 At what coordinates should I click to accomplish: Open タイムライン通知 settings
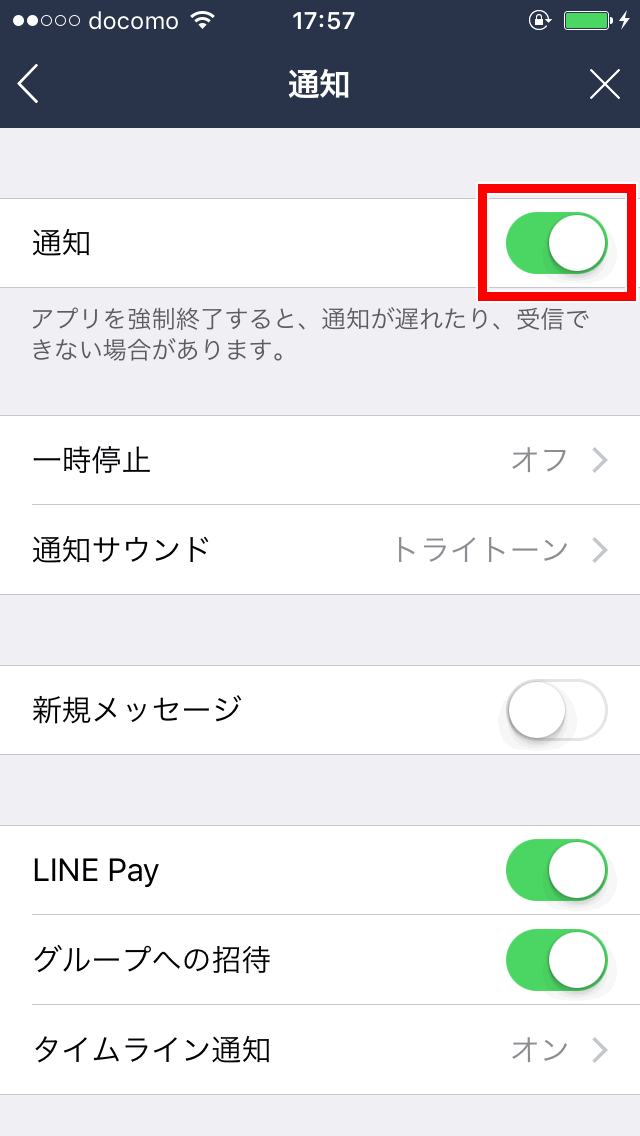(x=320, y=1049)
